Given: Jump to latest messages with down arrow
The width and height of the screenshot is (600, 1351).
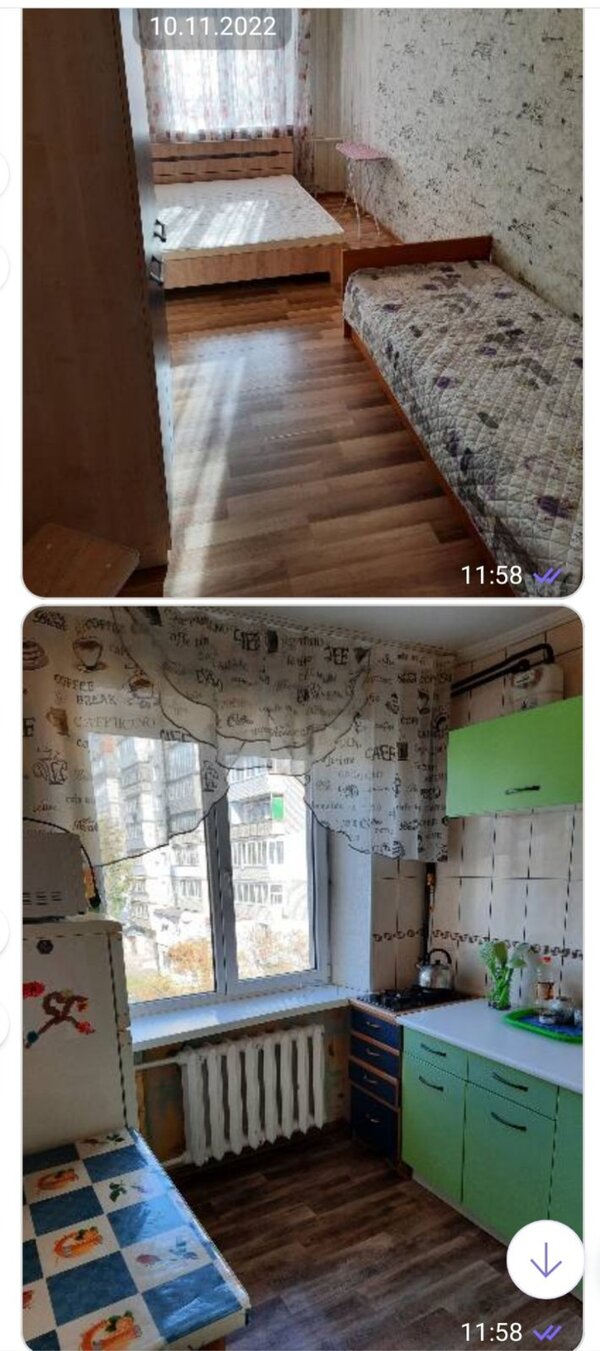Looking at the screenshot, I should pos(545,1259).
